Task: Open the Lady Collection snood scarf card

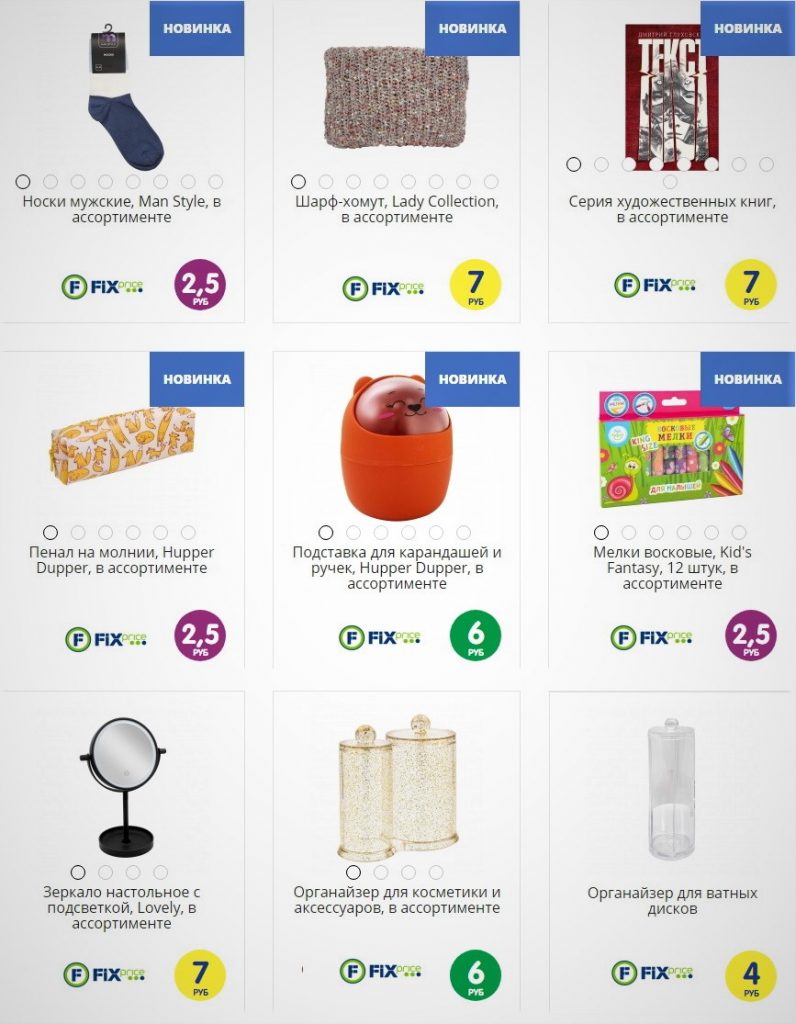Action: coord(396,209)
